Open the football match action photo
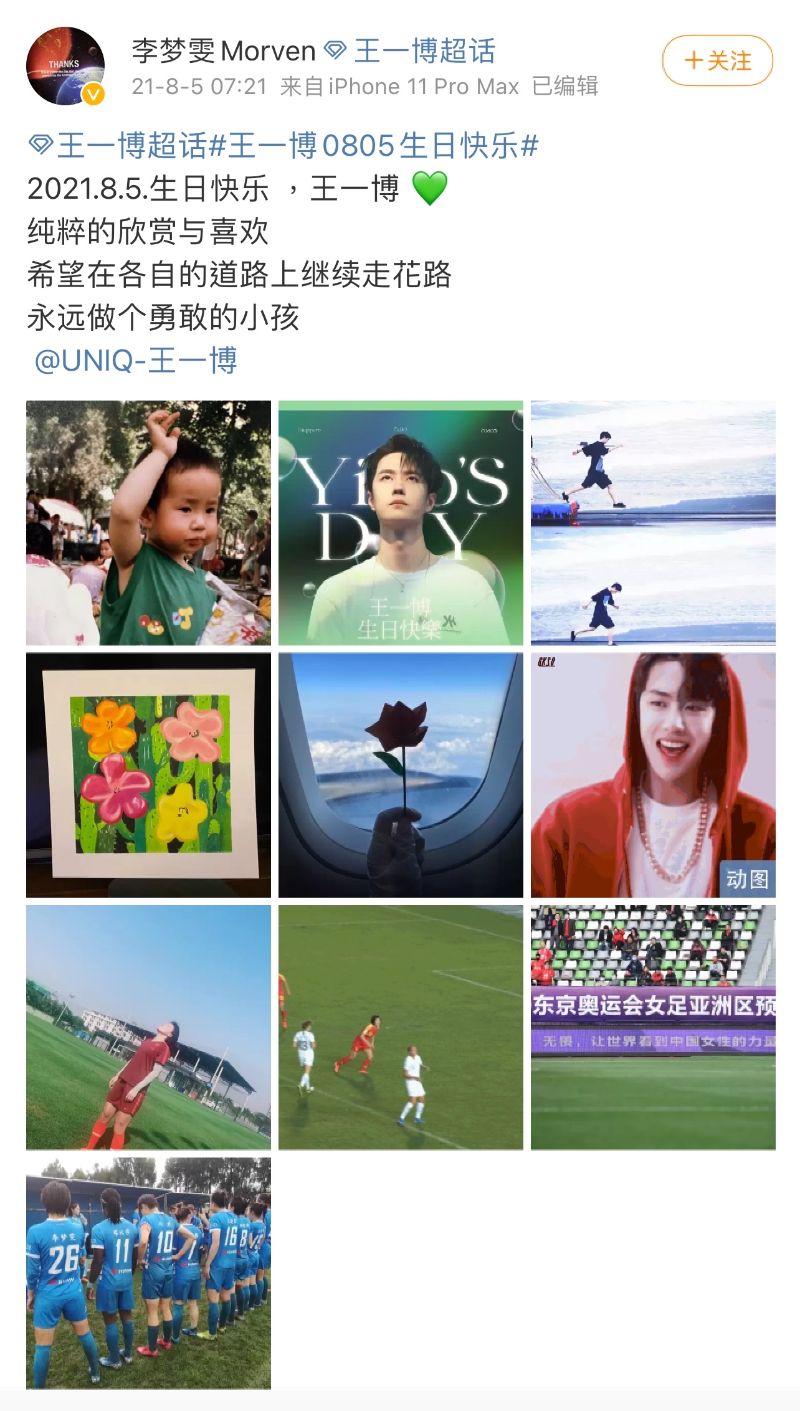Viewport: 800px width, 1411px height. 400,1027
